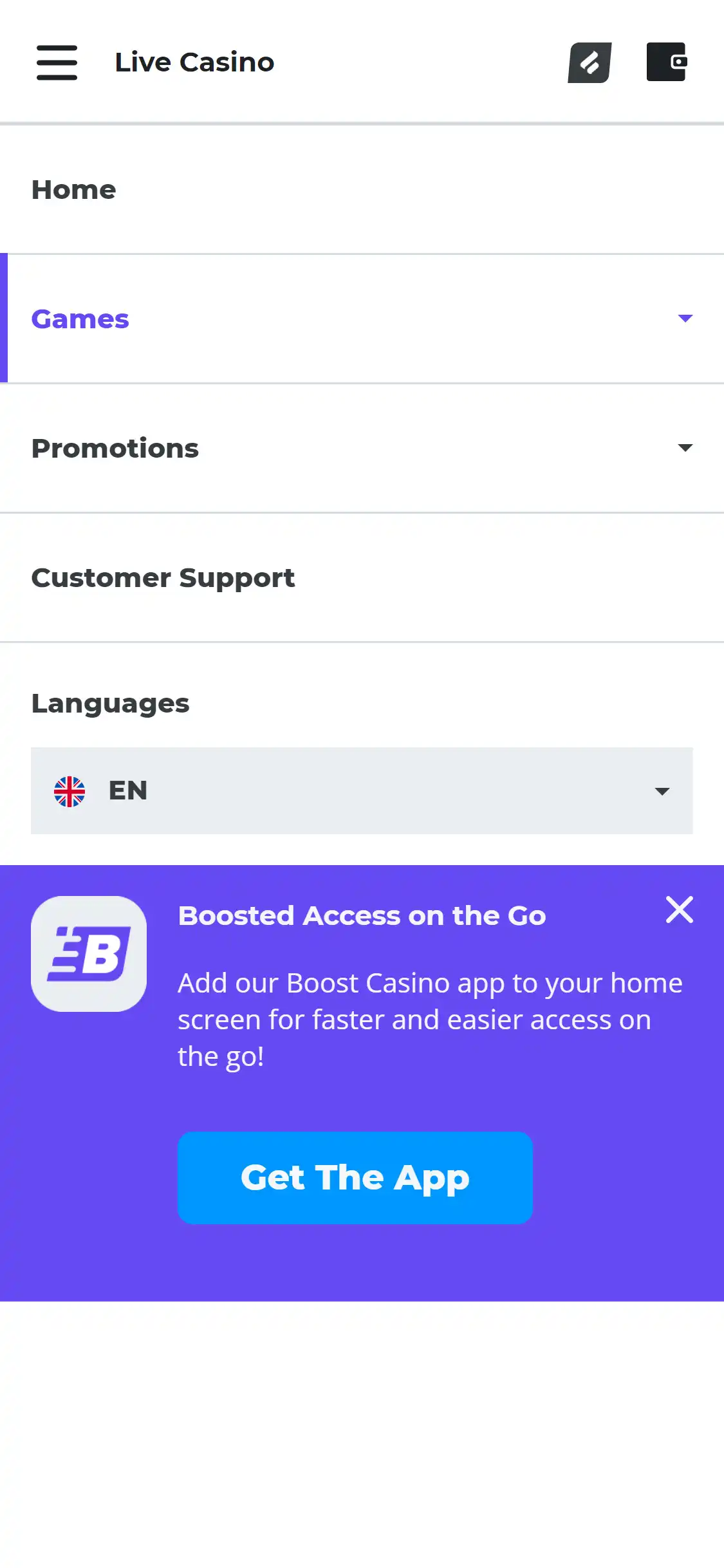This screenshot has width=724, height=1568.
Task: Tap the Get The App button
Action: pyautogui.click(x=355, y=1177)
